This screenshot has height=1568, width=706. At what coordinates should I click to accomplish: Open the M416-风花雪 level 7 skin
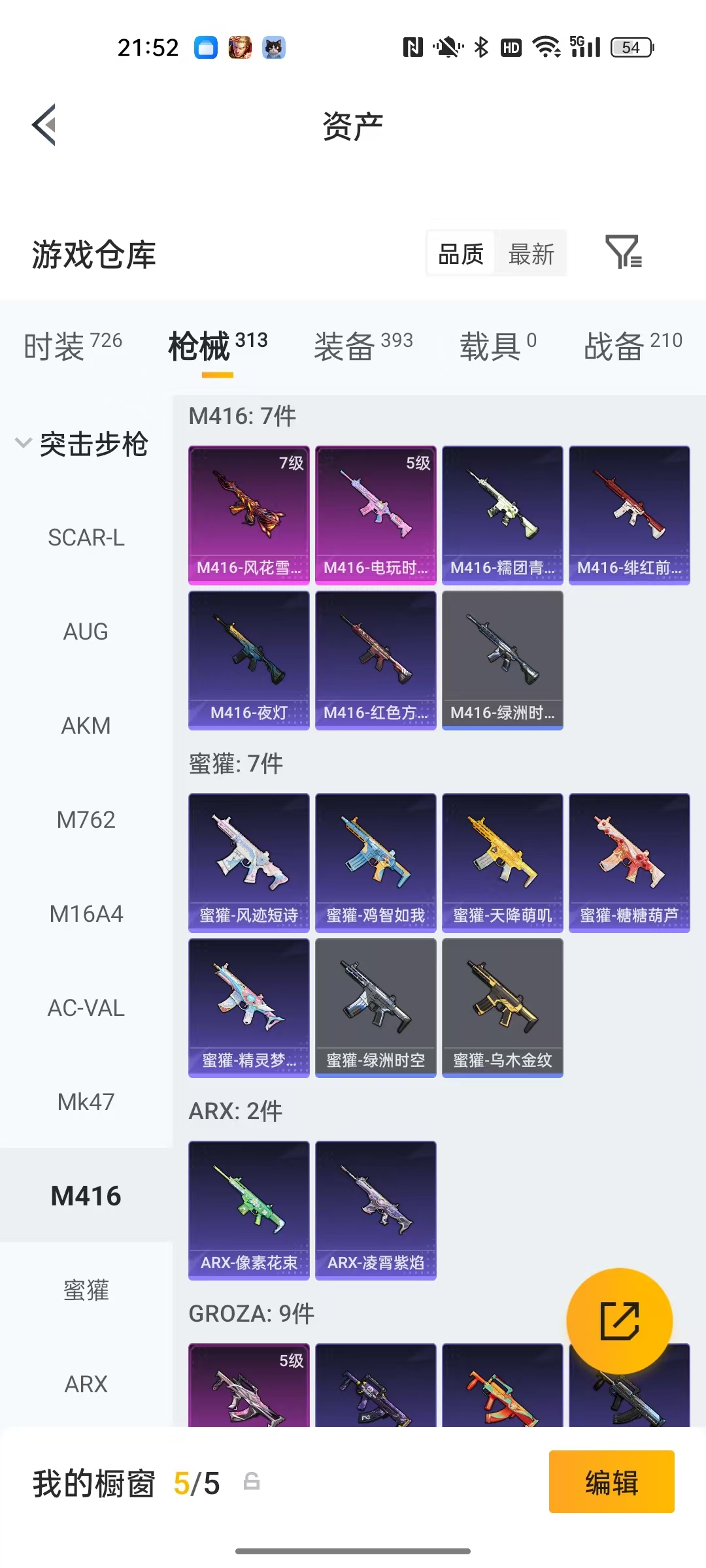click(248, 515)
